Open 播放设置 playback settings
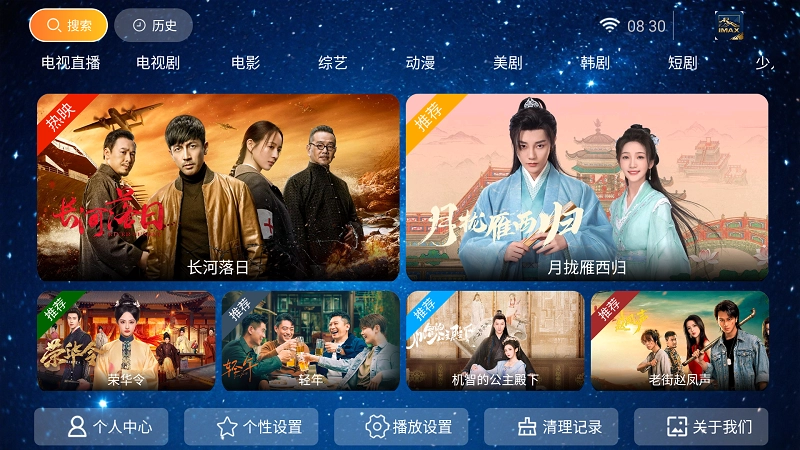This screenshot has height=450, width=800. pos(401,427)
